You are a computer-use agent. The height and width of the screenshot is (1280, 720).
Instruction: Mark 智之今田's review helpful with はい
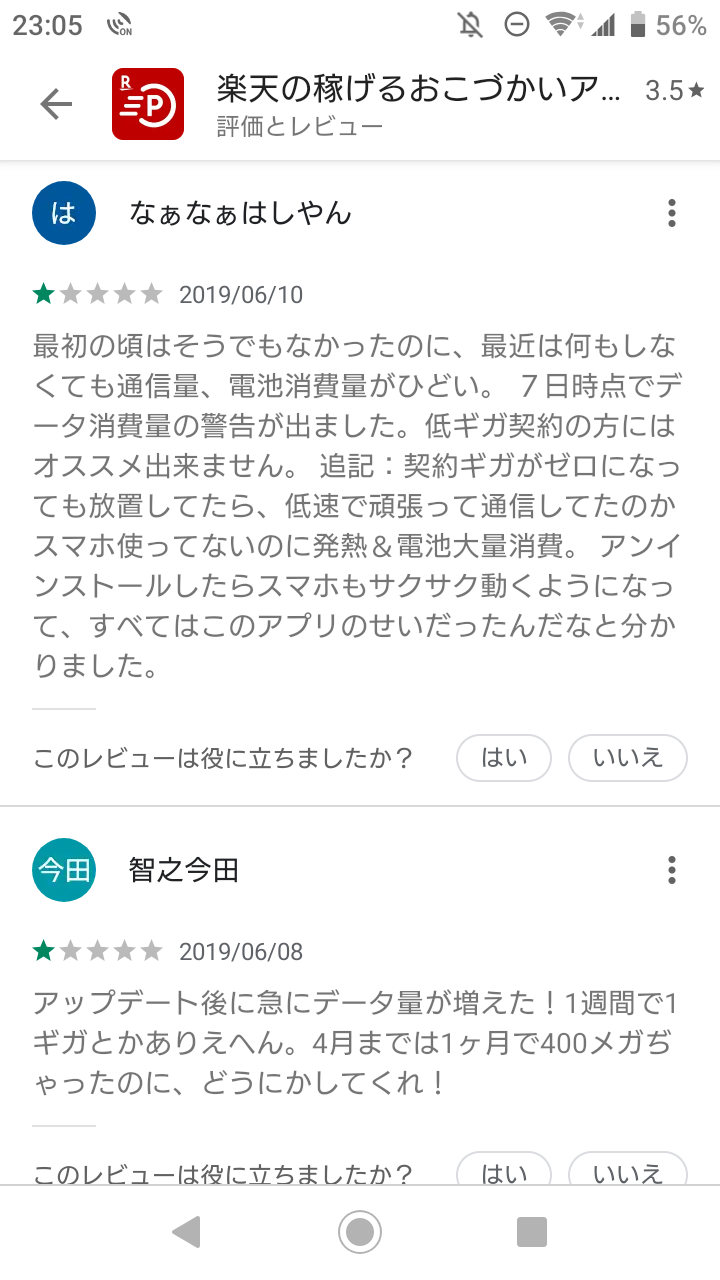click(x=504, y=1170)
